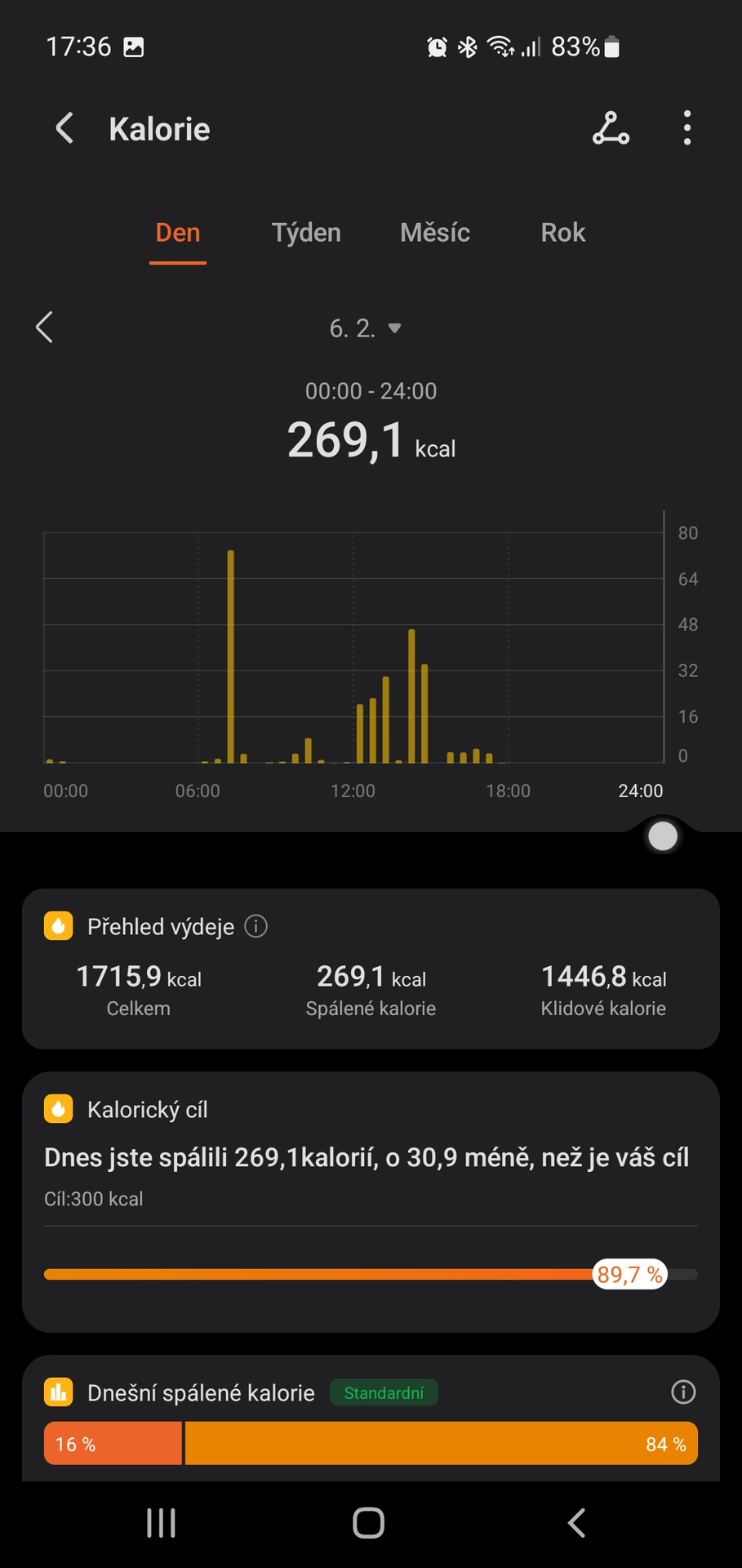Open the three-dot overflow menu
The image size is (742, 1568).
[x=687, y=128]
